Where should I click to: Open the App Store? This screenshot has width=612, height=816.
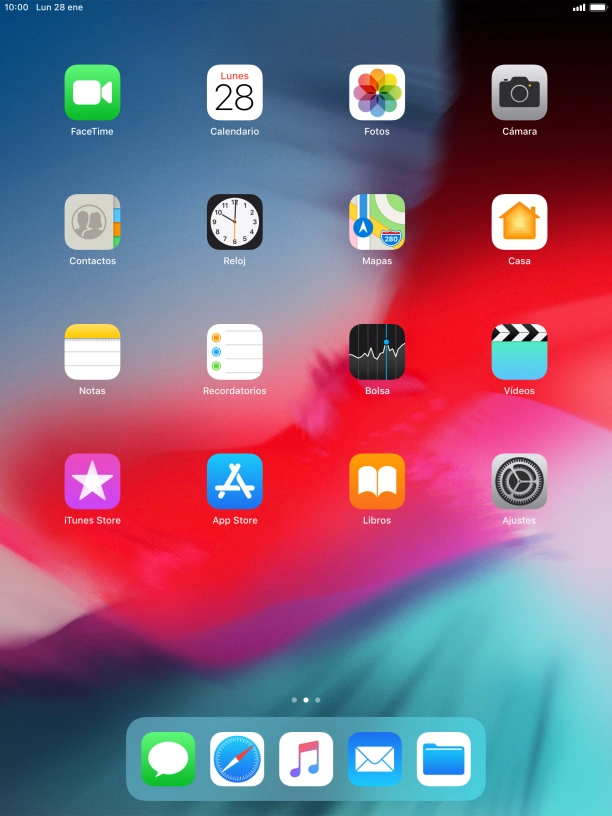234,481
